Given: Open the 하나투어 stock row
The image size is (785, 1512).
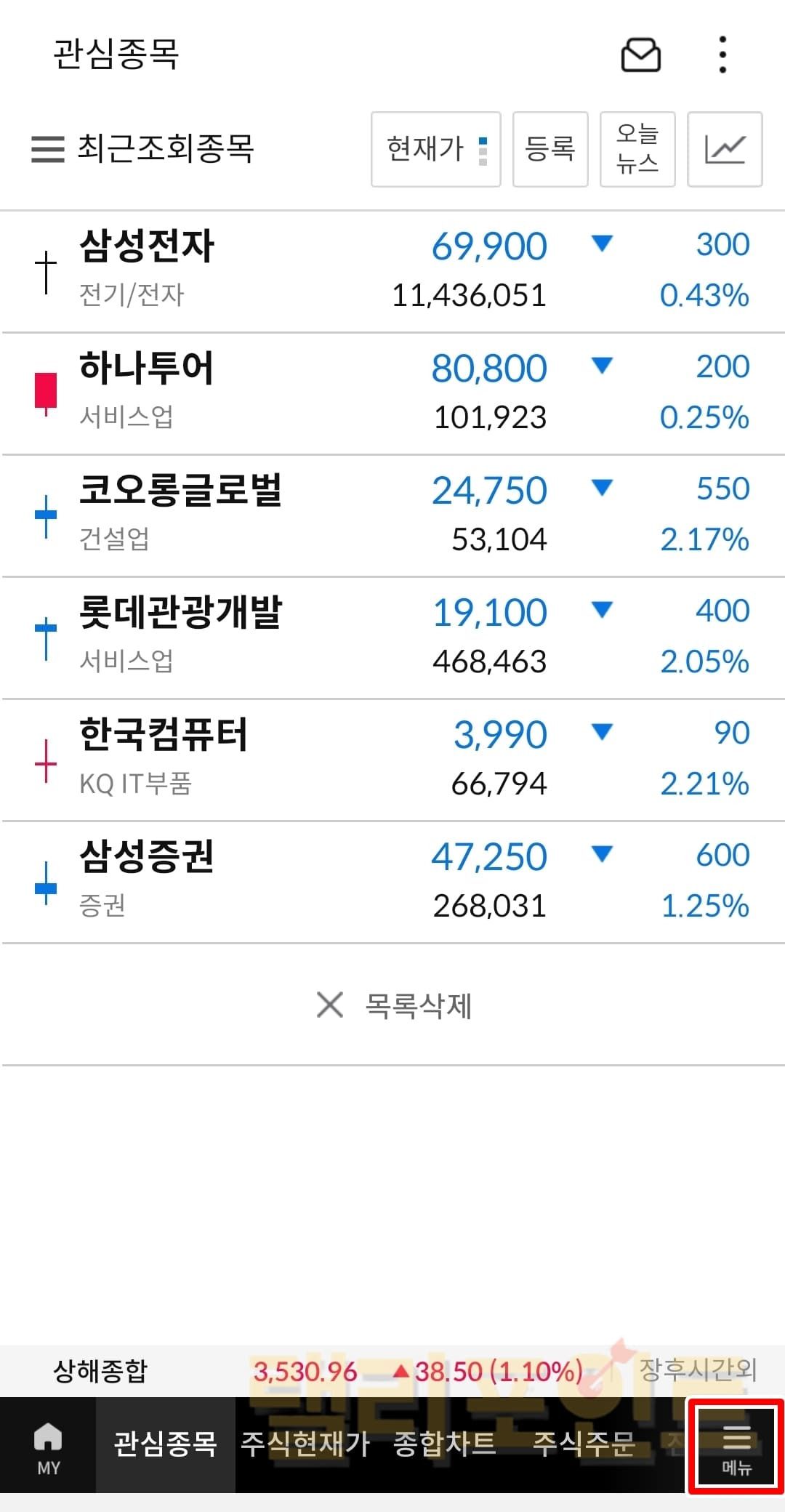Looking at the screenshot, I should 392,393.
